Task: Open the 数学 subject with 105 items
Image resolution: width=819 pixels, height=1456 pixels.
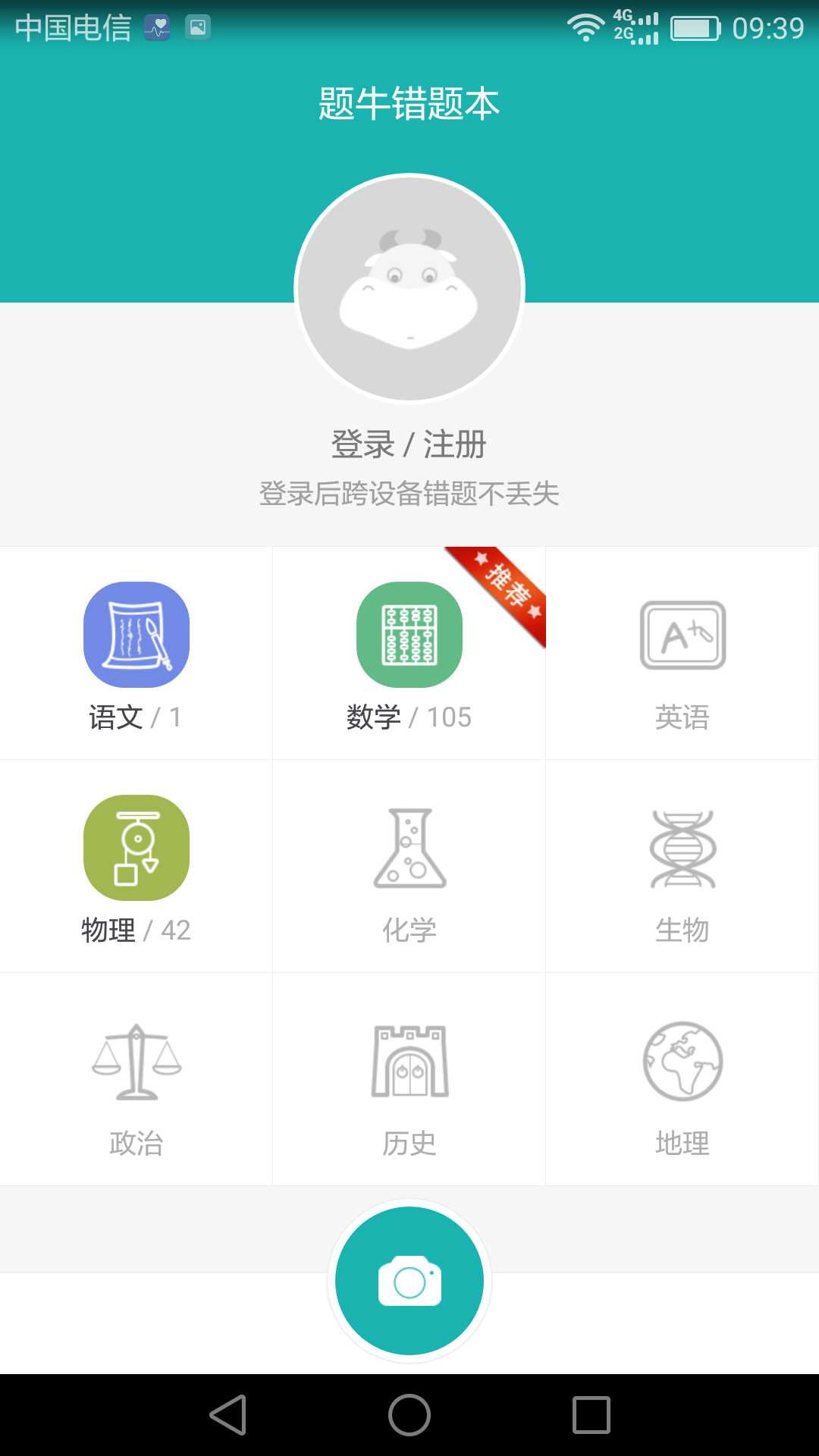Action: [x=409, y=653]
